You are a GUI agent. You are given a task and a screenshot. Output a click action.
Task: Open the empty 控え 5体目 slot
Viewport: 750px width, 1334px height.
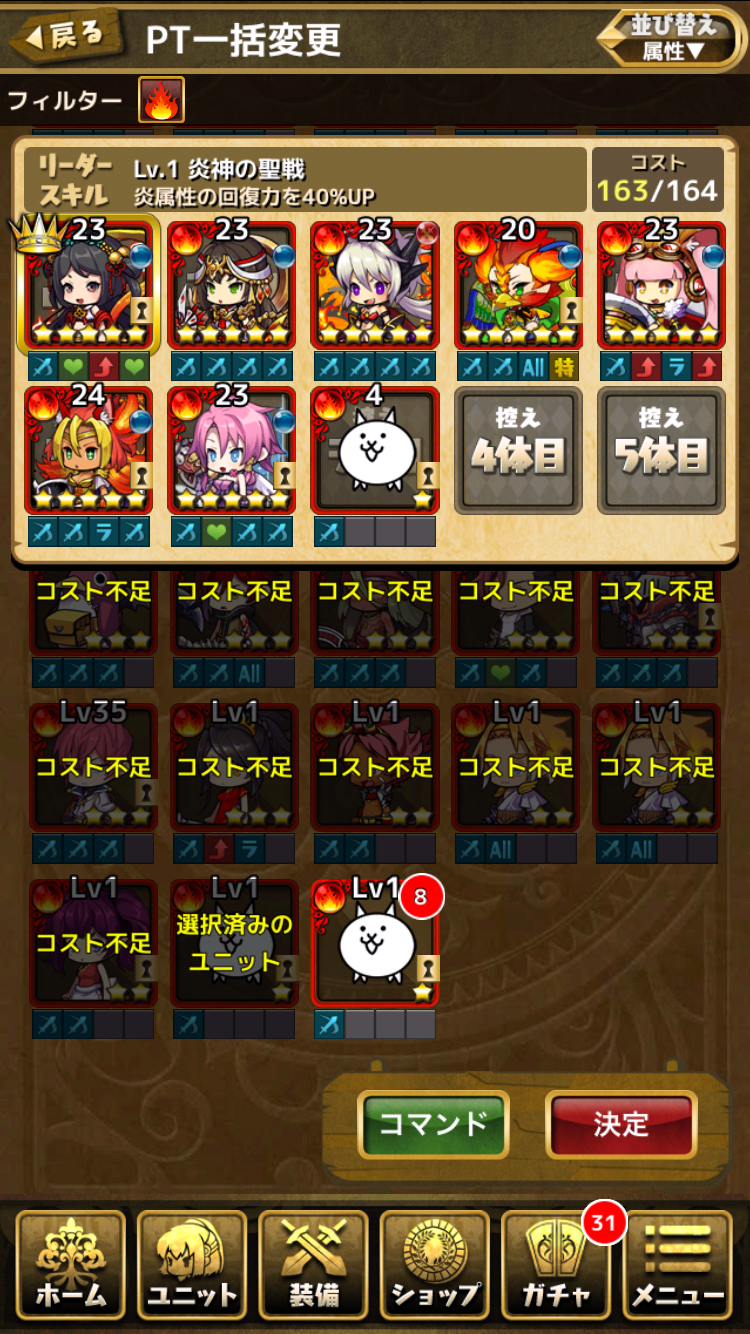660,452
